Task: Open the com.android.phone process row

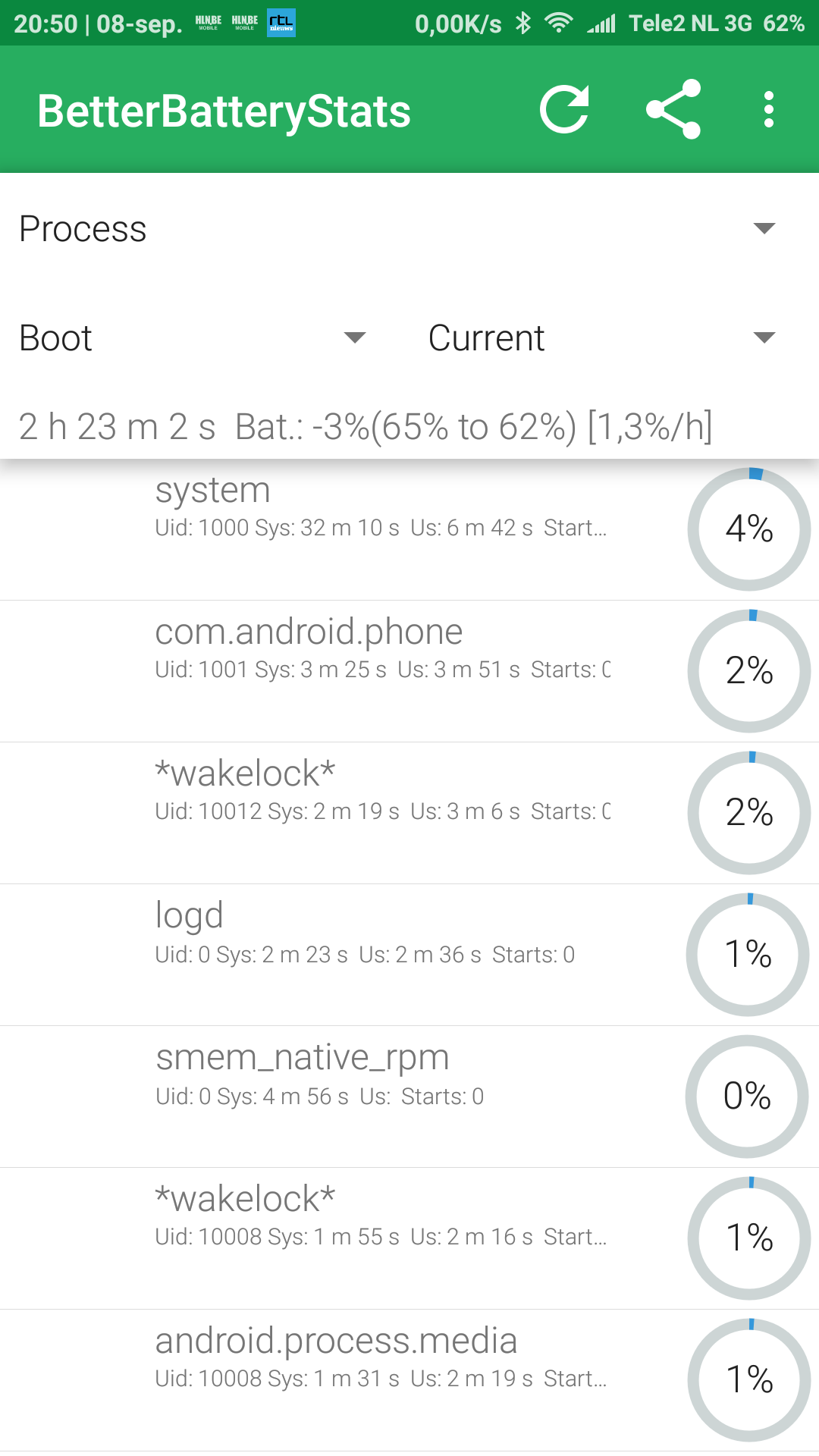Action: (409, 671)
